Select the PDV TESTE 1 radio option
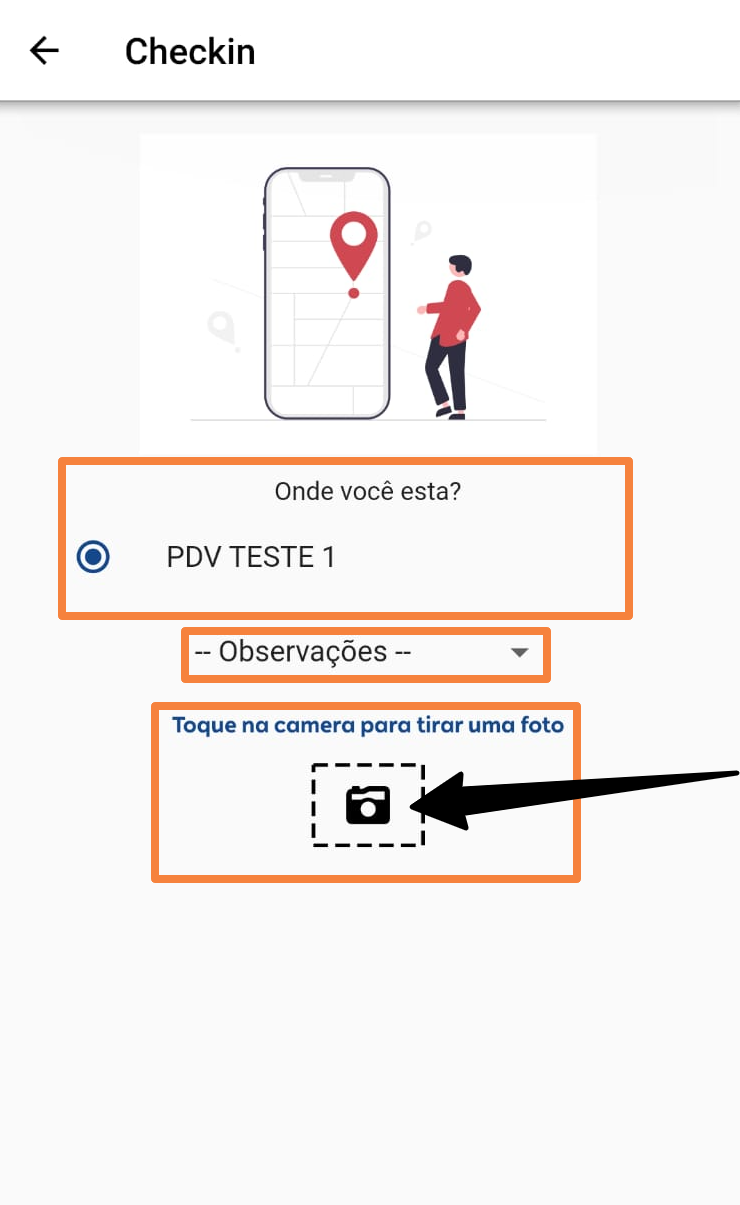The image size is (740, 1205). click(x=94, y=557)
